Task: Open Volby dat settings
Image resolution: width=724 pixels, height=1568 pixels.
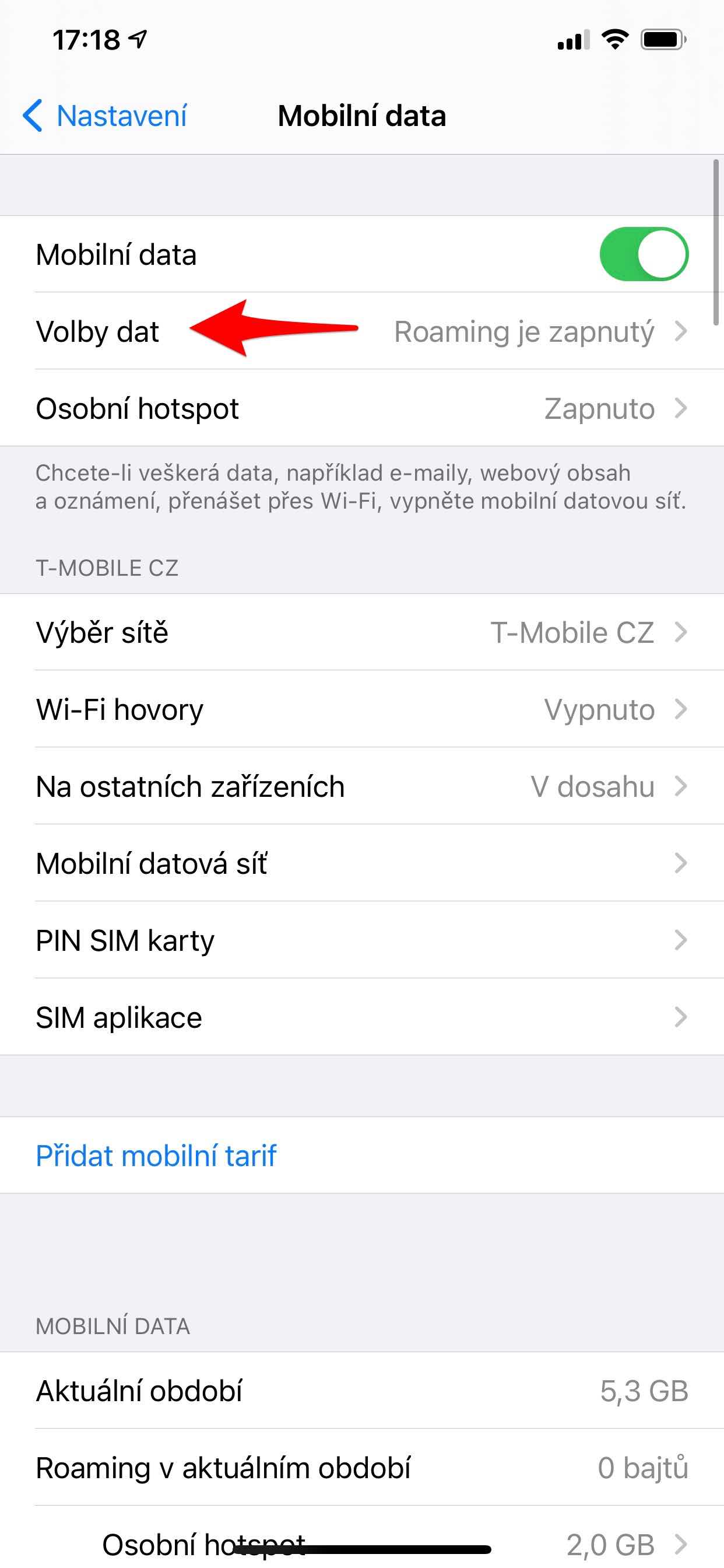Action: click(361, 332)
